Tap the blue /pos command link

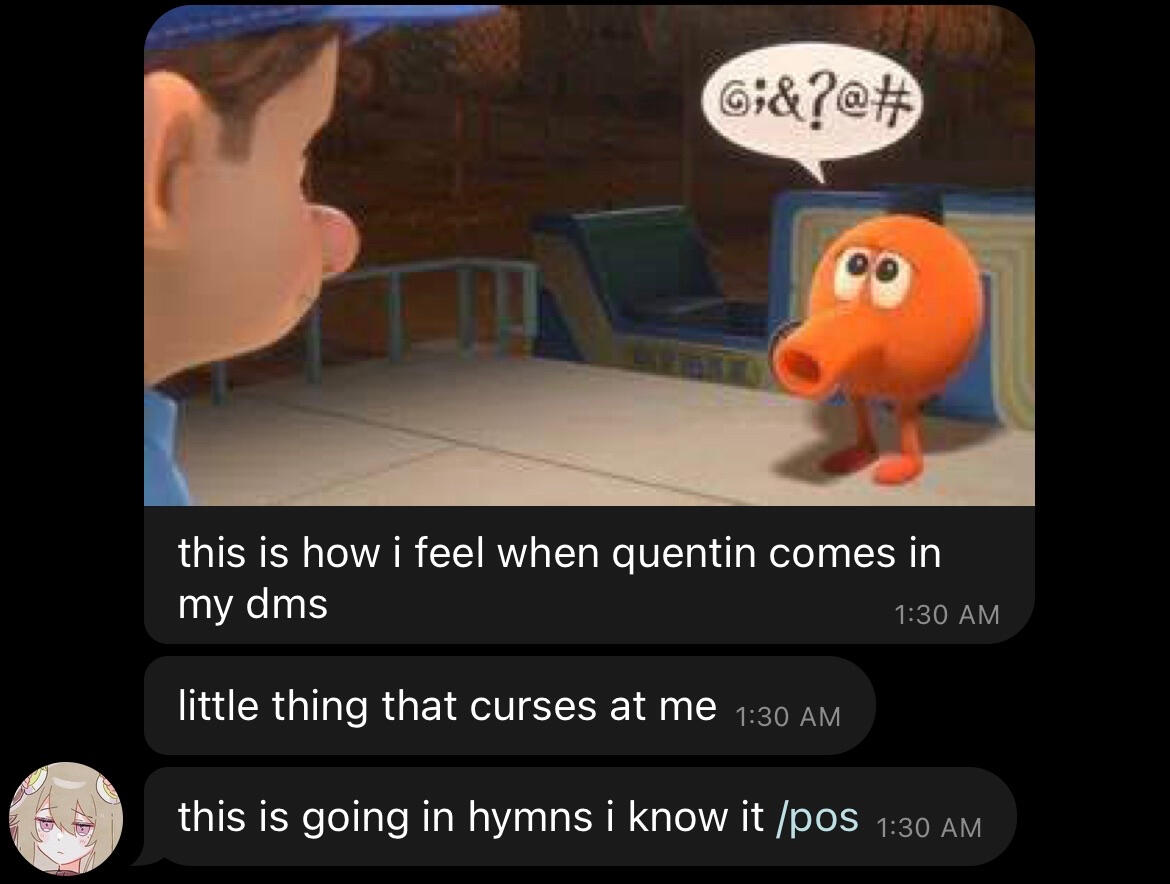(817, 817)
